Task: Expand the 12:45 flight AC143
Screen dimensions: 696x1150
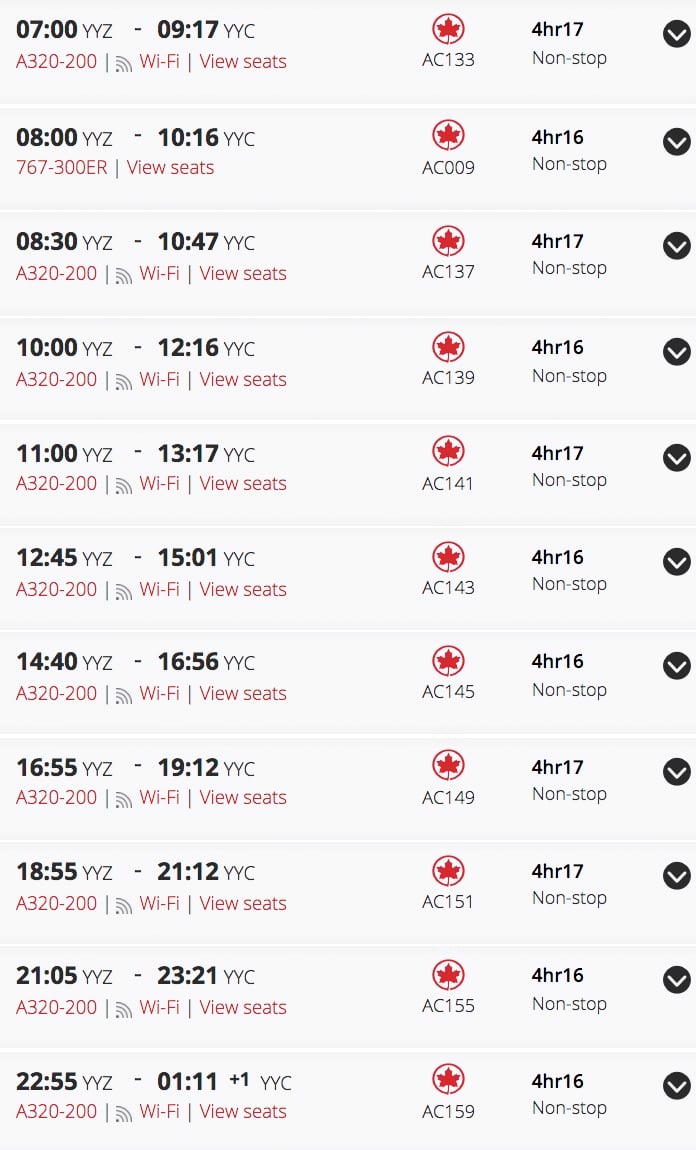Action: coord(676,562)
